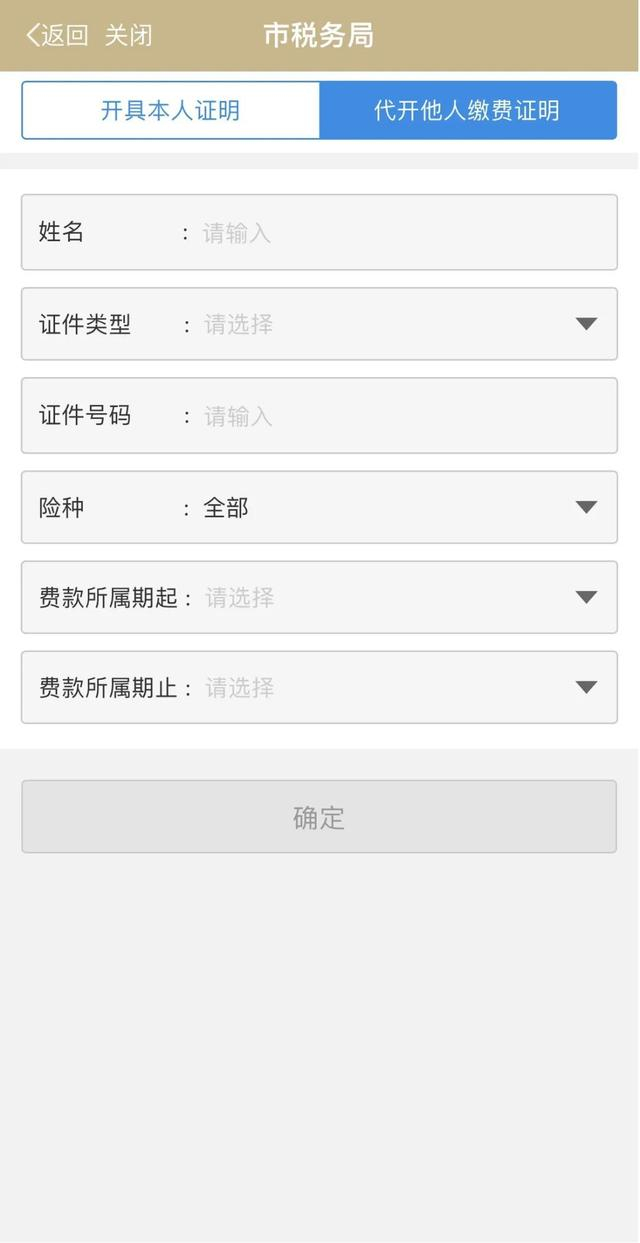The width and height of the screenshot is (640, 1243).
Task: Close the page with 关闭
Action: (128, 35)
